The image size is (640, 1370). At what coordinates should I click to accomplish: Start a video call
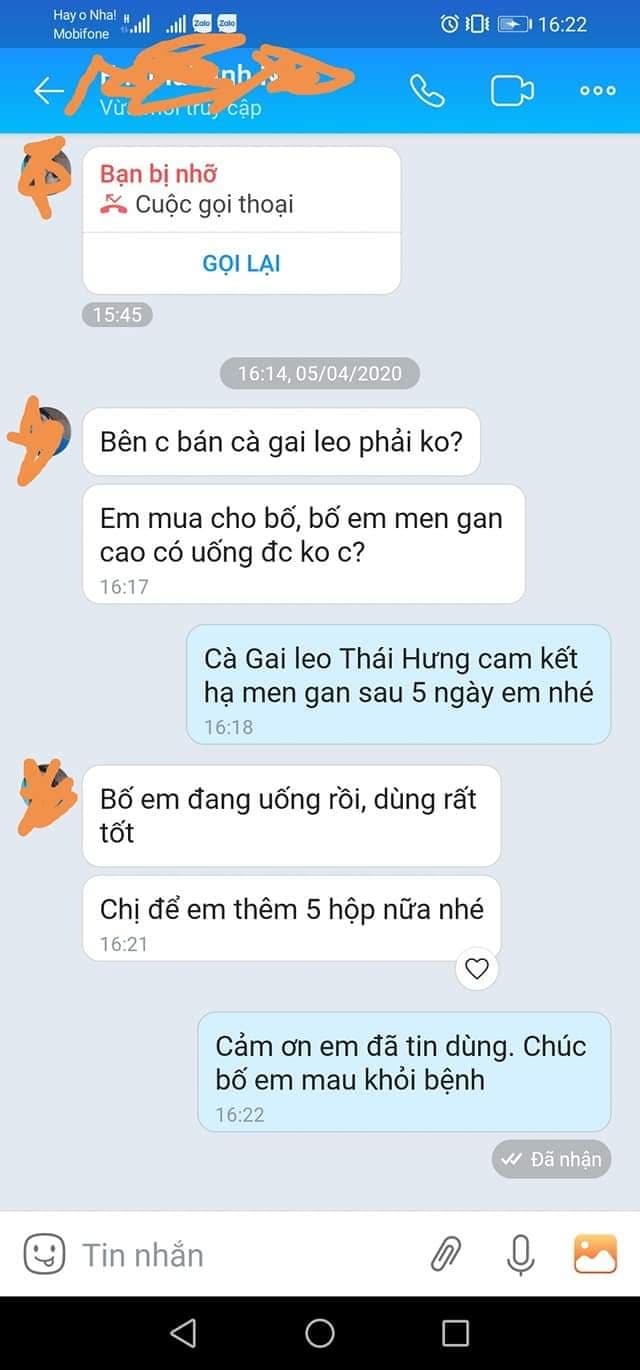(512, 91)
